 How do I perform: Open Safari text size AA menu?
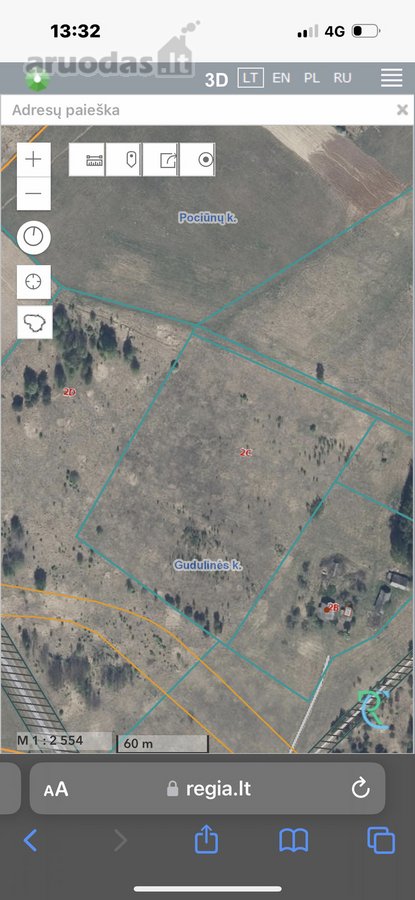[56, 789]
